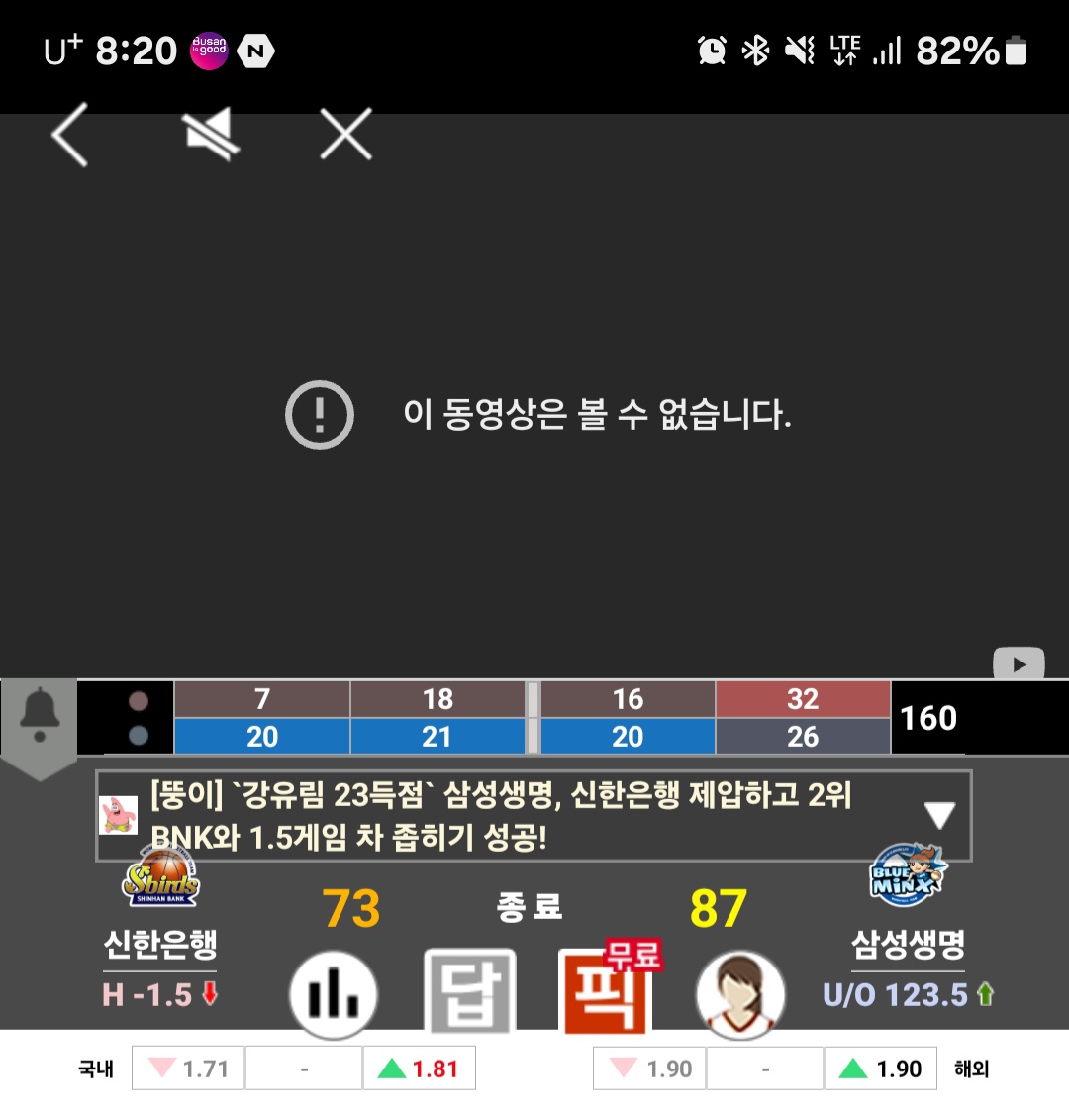This screenshot has height=1120, width=1069.
Task: Go back with the left arrow
Action: point(70,135)
